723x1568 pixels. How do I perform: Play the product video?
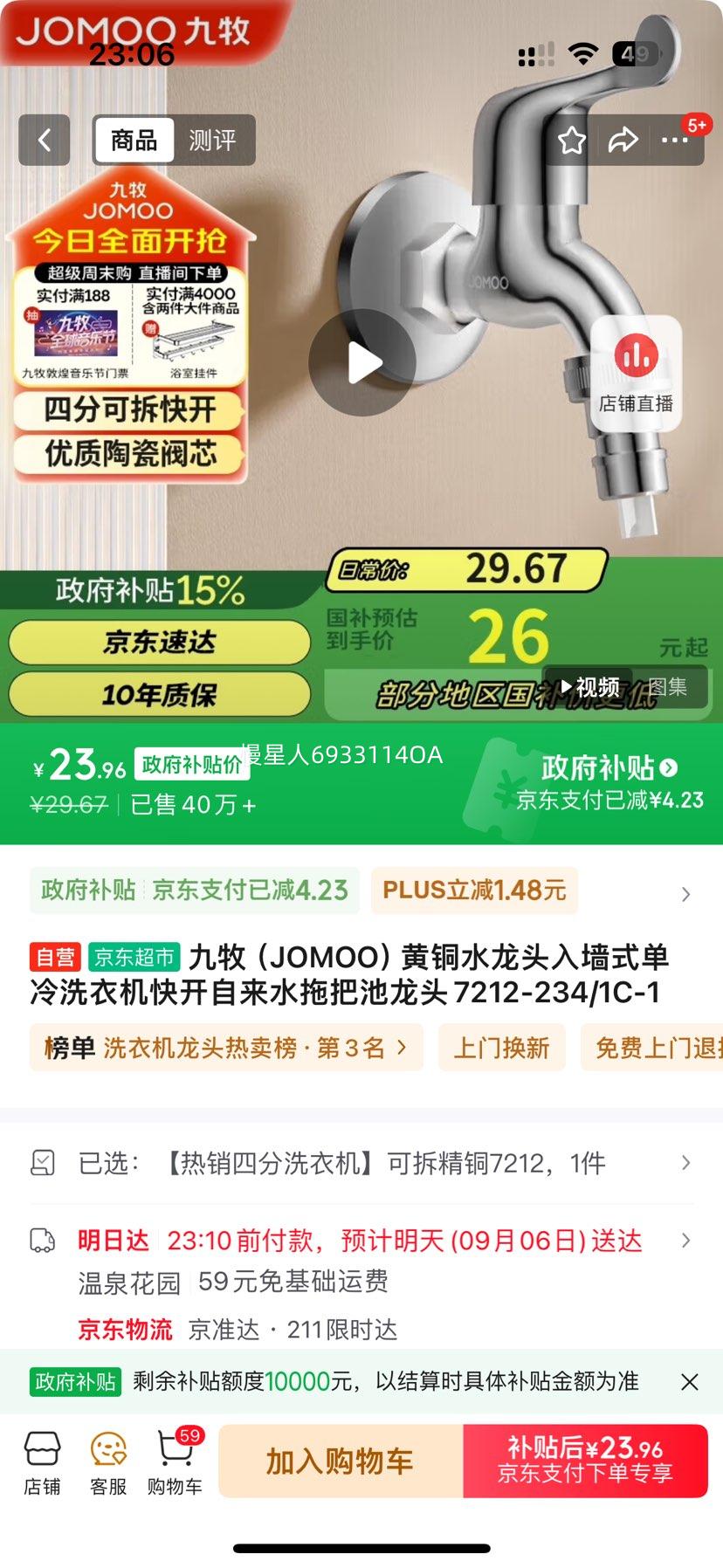tap(361, 364)
